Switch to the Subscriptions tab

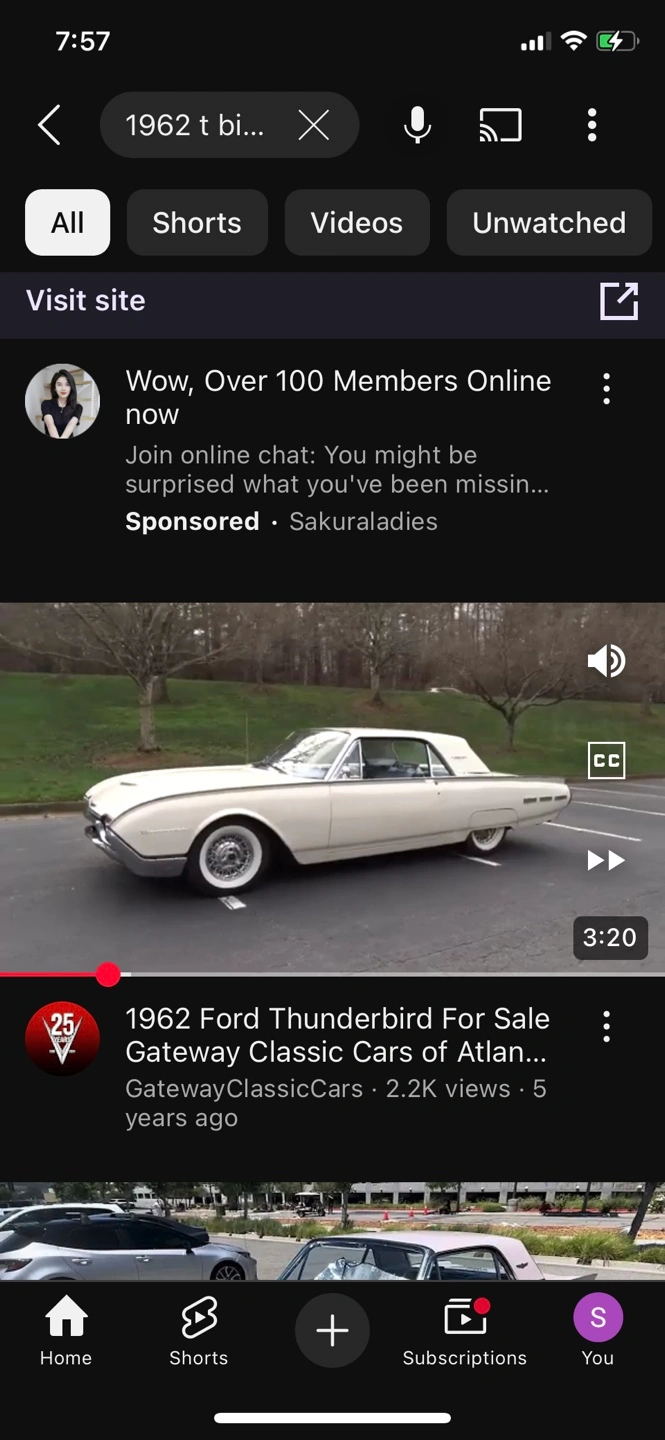[x=465, y=1330]
